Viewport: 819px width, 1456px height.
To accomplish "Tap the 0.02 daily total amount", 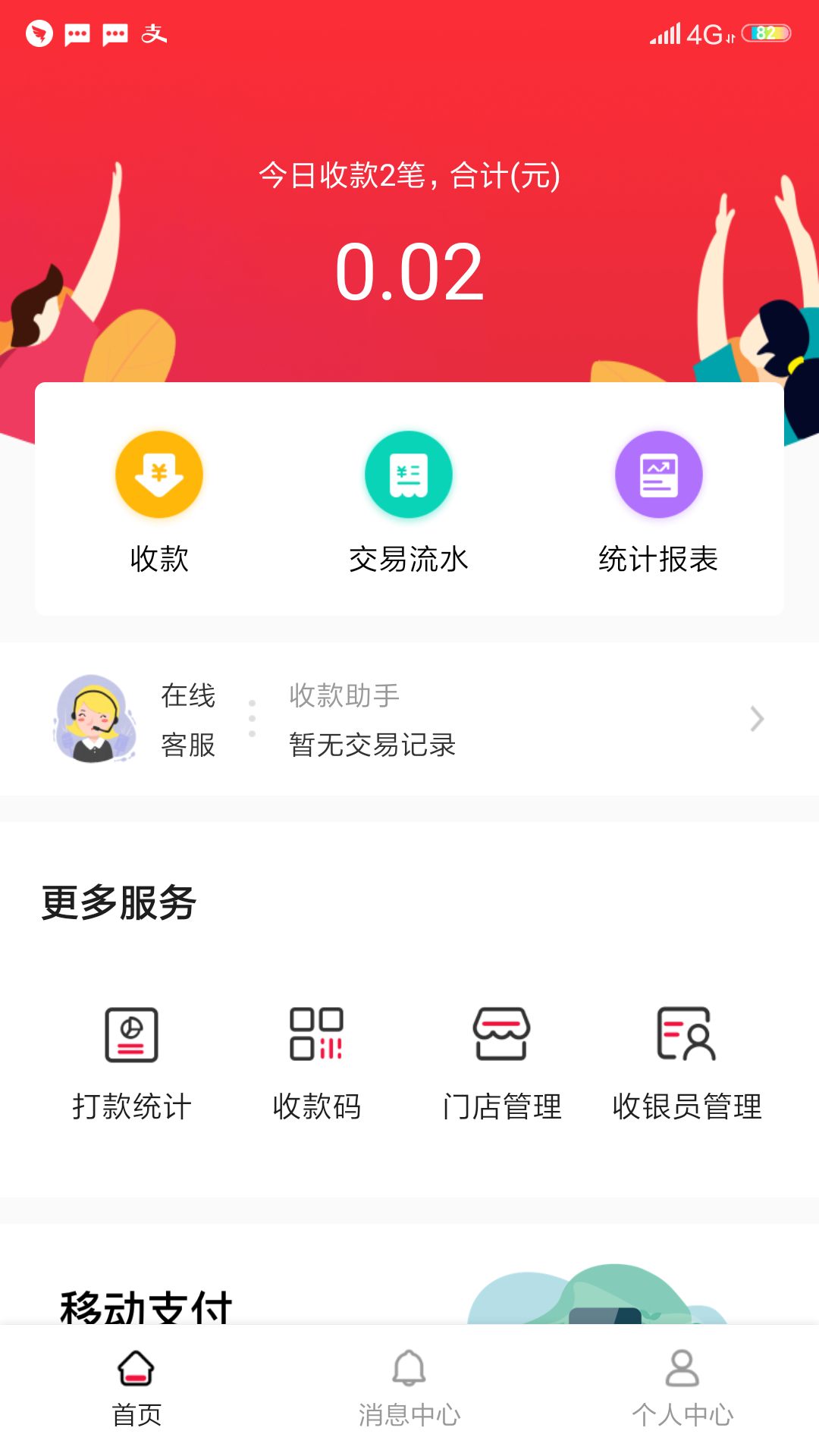I will 409,273.
